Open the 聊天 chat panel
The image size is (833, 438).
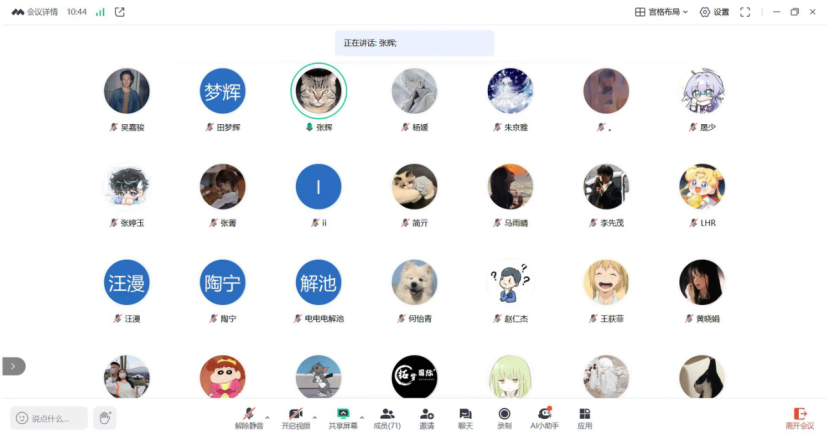tap(465, 417)
